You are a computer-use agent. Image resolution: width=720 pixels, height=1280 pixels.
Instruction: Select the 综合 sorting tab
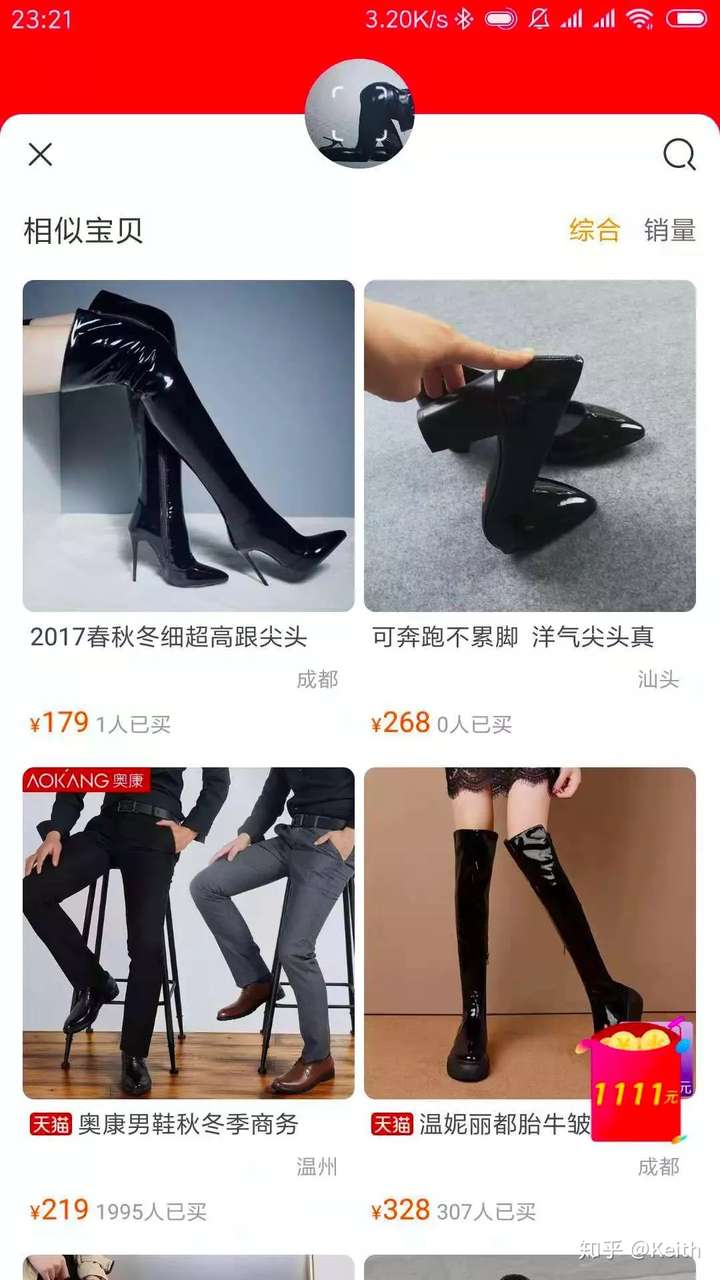pyautogui.click(x=594, y=230)
